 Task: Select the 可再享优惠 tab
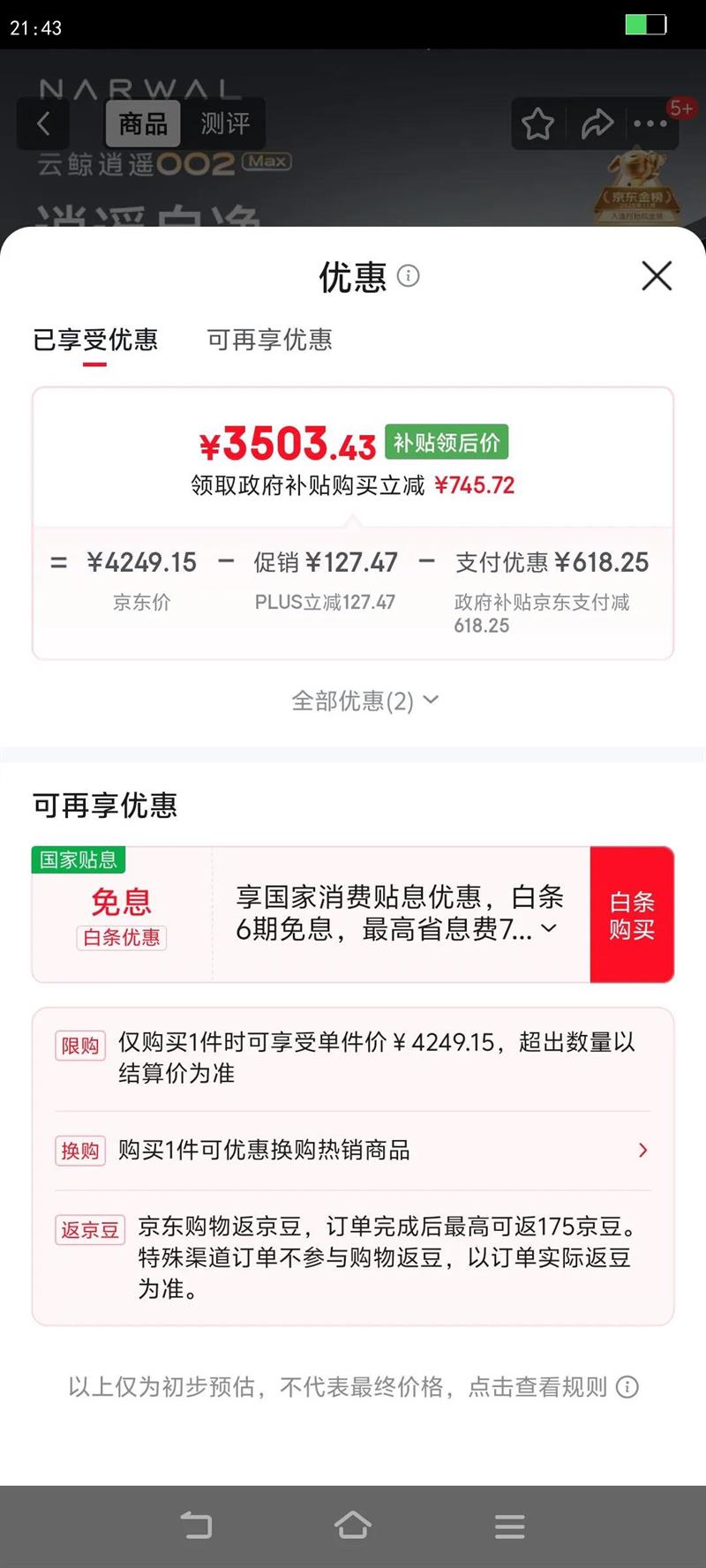[x=268, y=341]
